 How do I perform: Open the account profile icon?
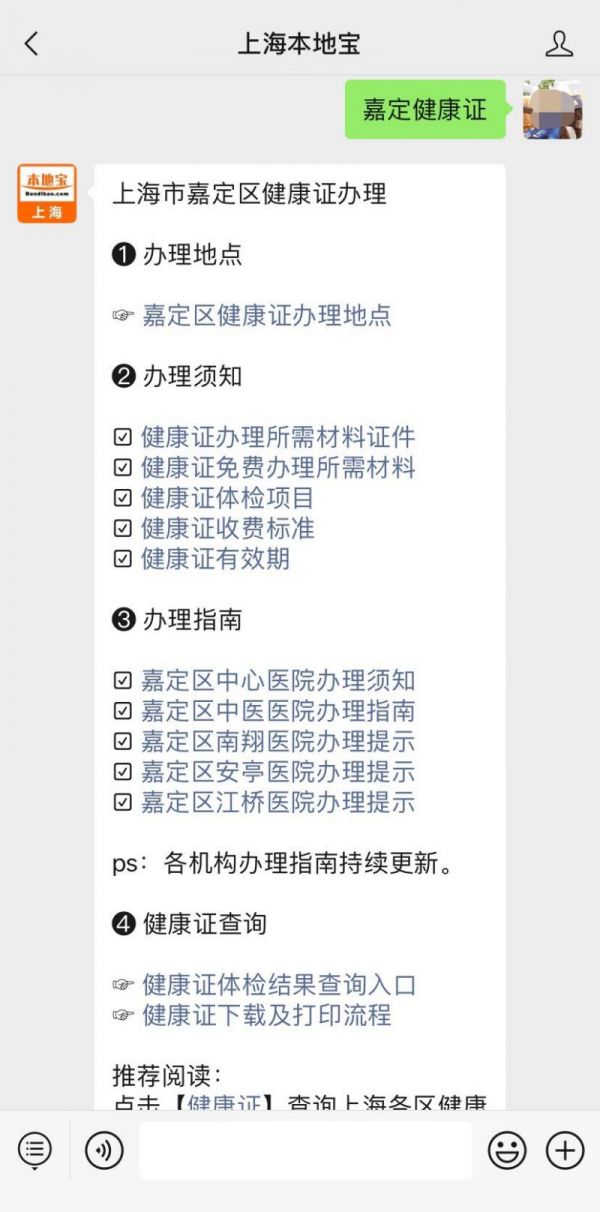click(559, 44)
